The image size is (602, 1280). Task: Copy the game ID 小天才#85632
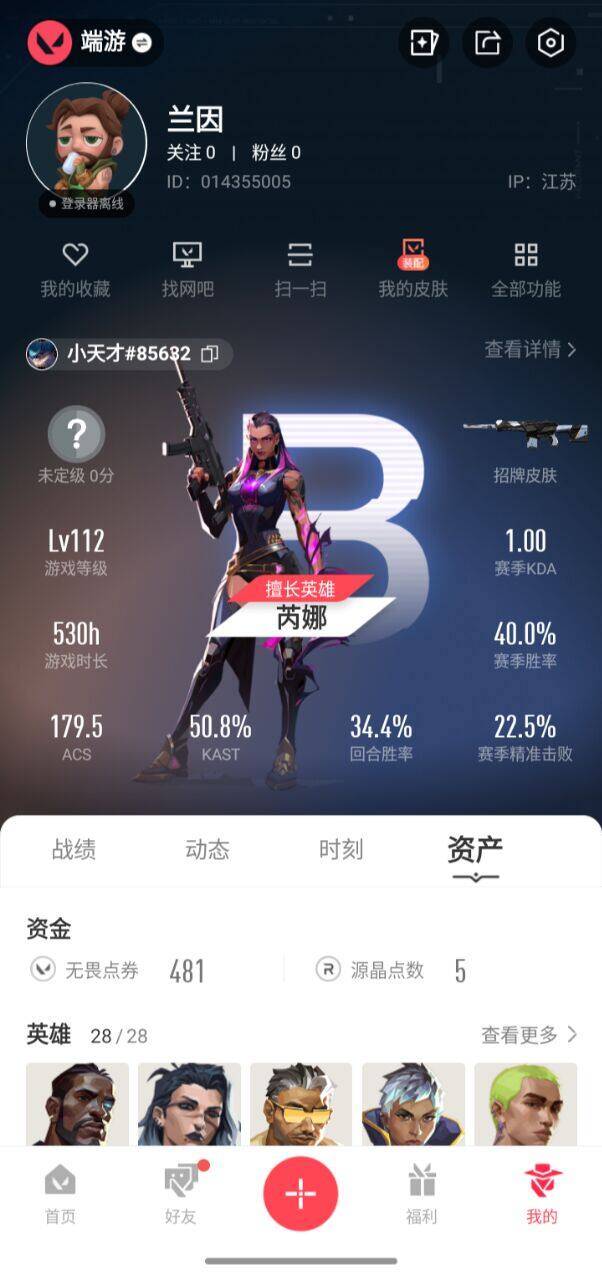[210, 354]
